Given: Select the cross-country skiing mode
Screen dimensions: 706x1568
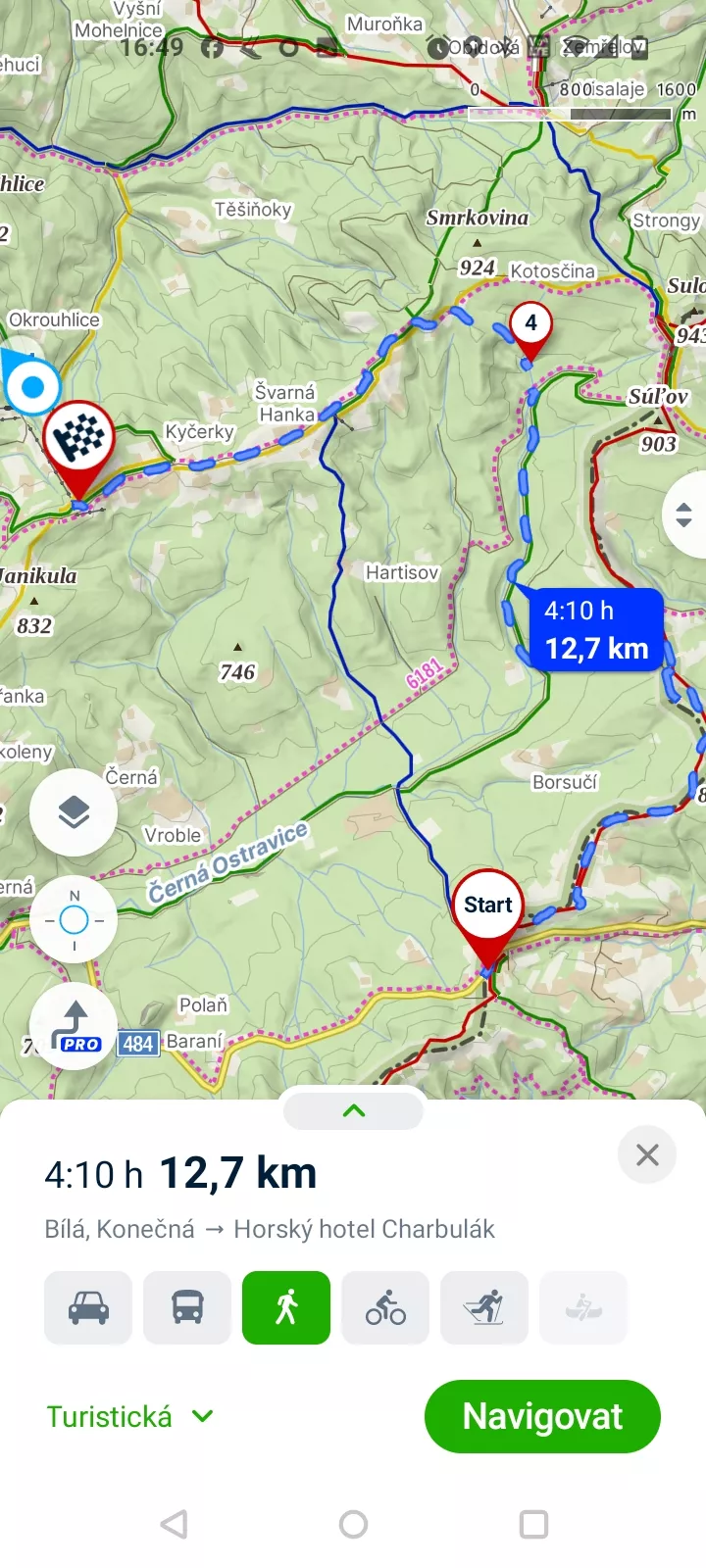Looking at the screenshot, I should pos(484,1308).
